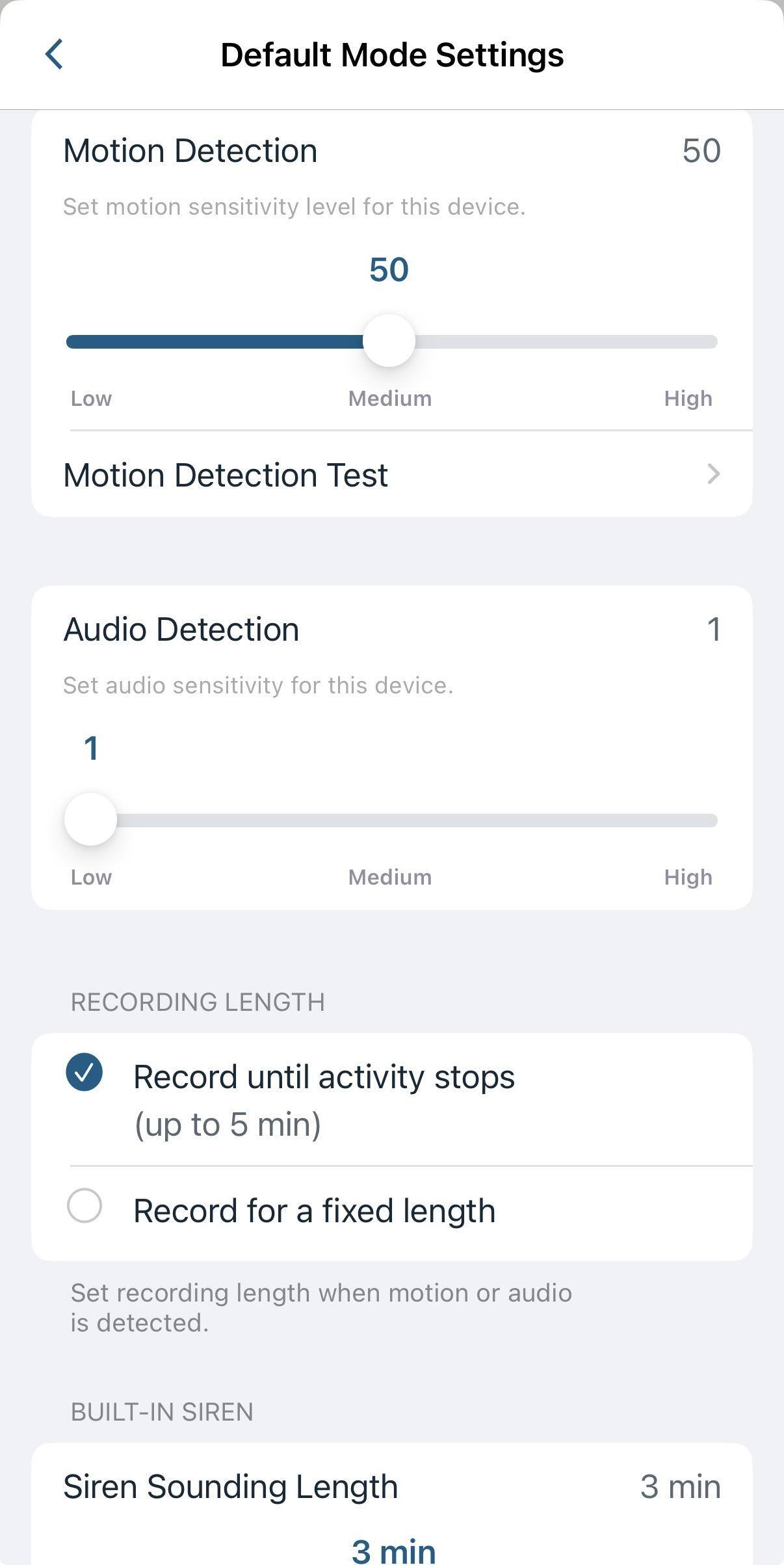Tap the Motion Detection slider handle

tap(389, 341)
